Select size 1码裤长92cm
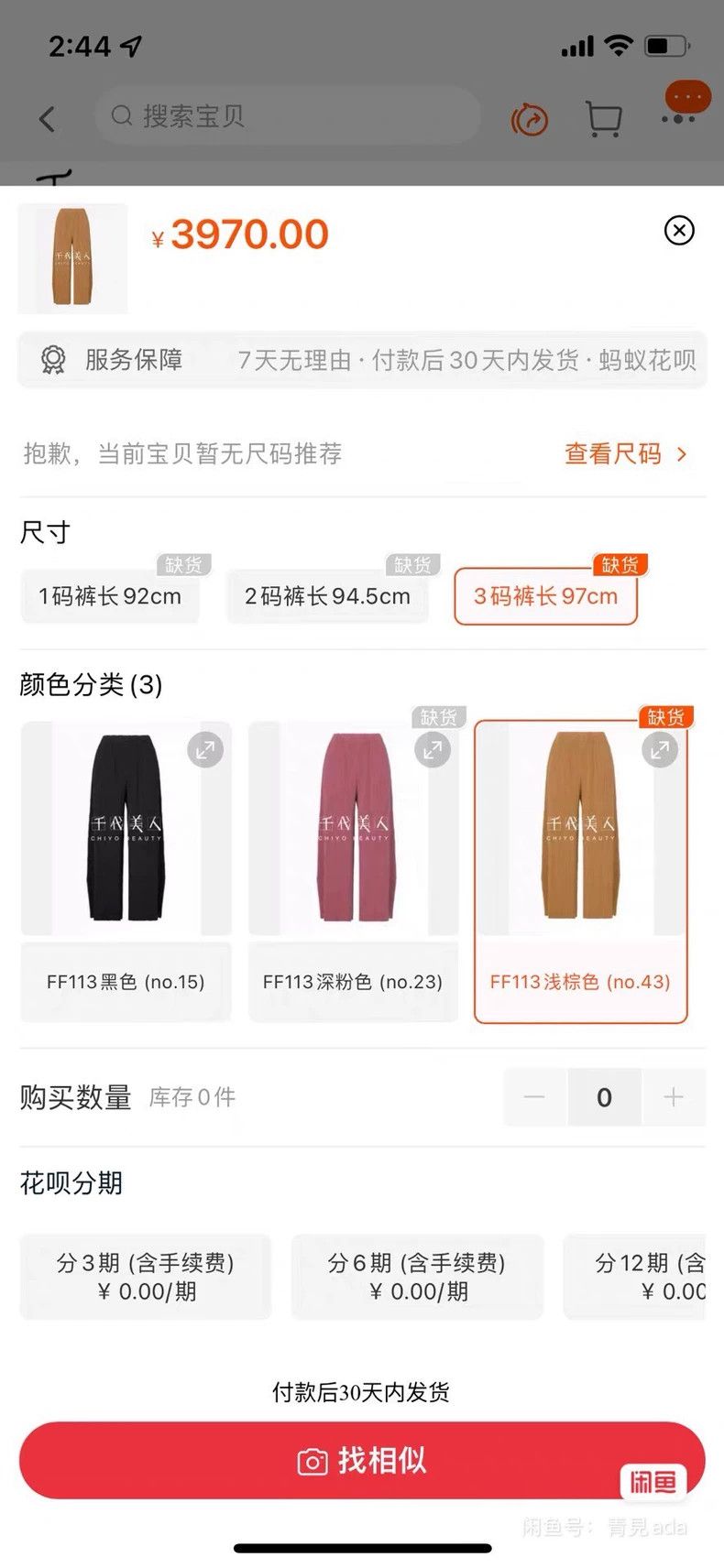This screenshot has width=724, height=1568. pyautogui.click(x=110, y=596)
